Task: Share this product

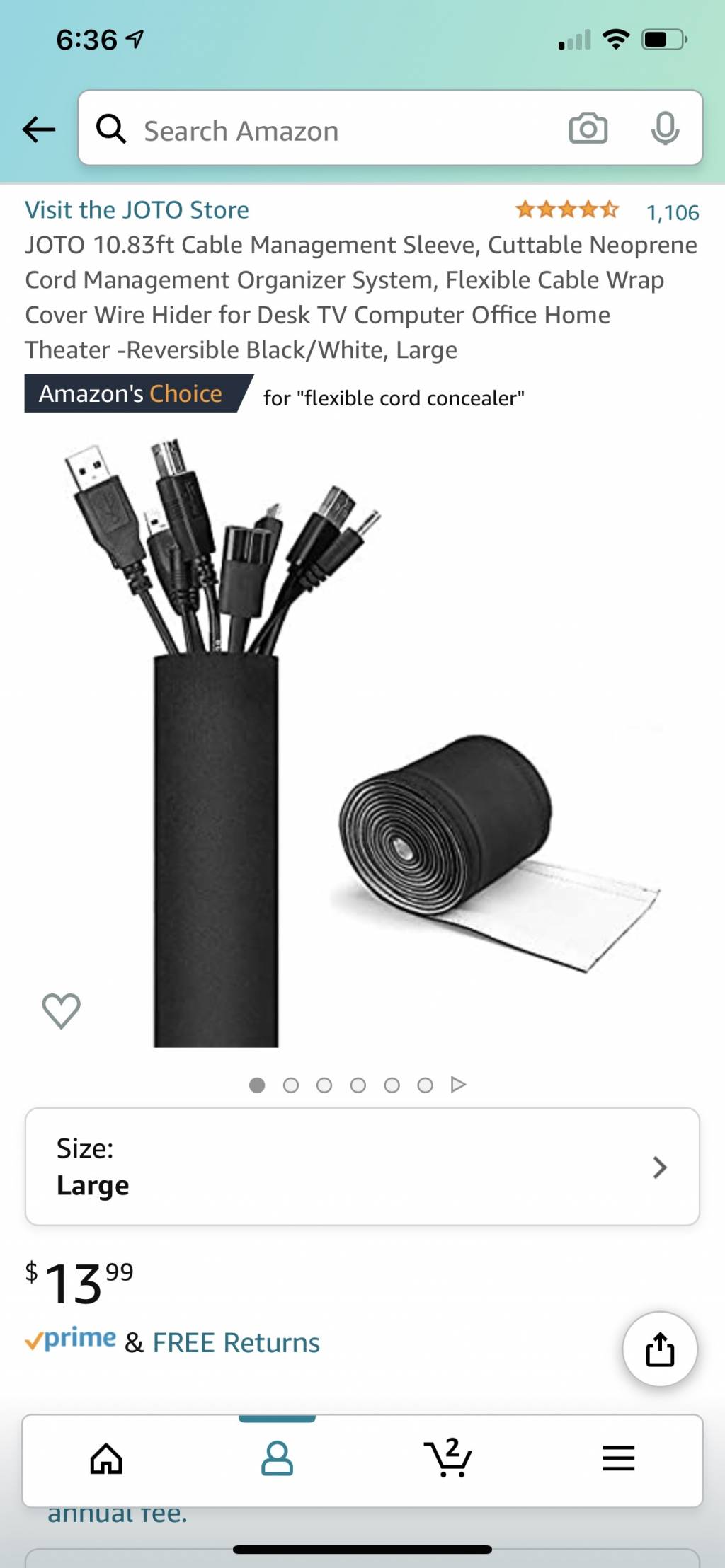Action: point(659,1349)
